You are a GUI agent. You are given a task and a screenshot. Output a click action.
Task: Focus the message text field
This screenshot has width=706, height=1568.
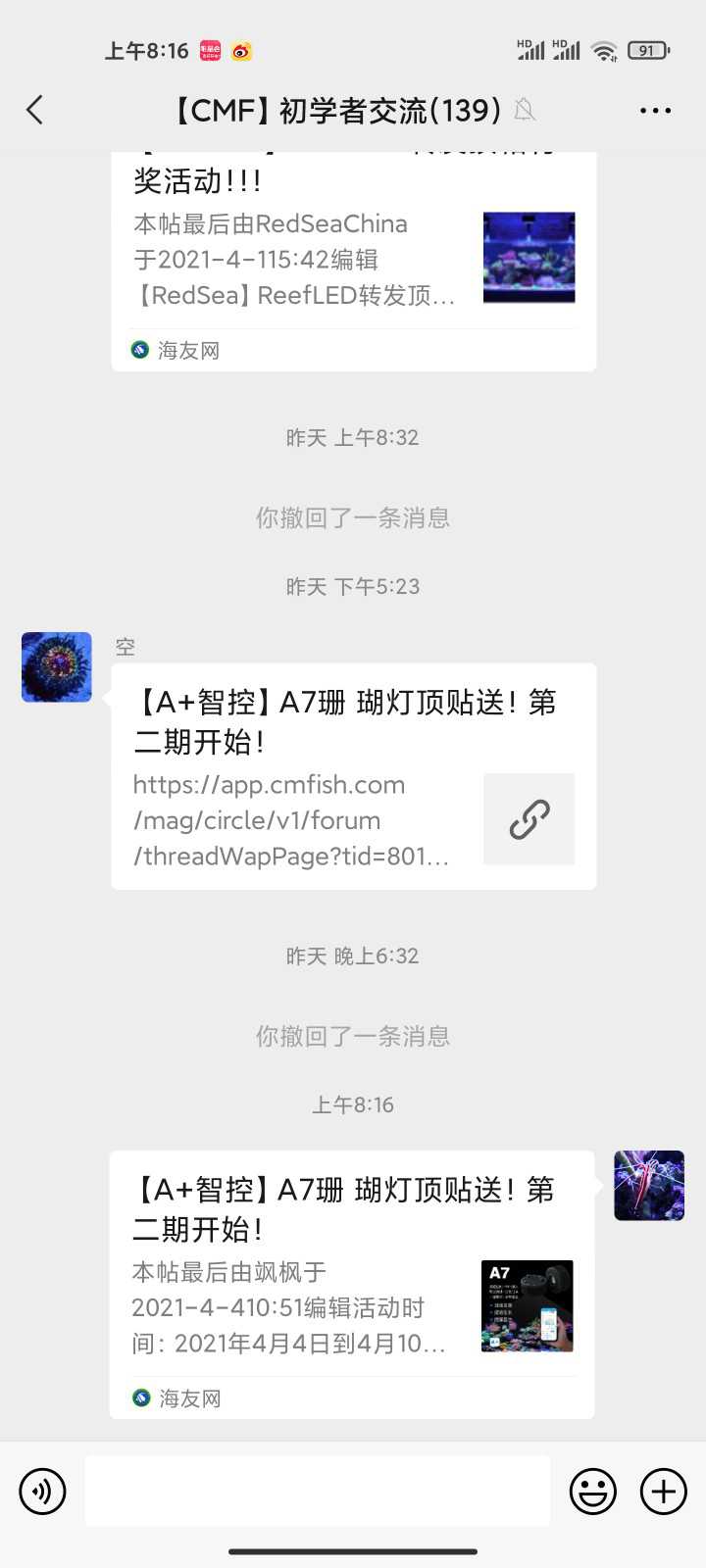click(x=317, y=1492)
